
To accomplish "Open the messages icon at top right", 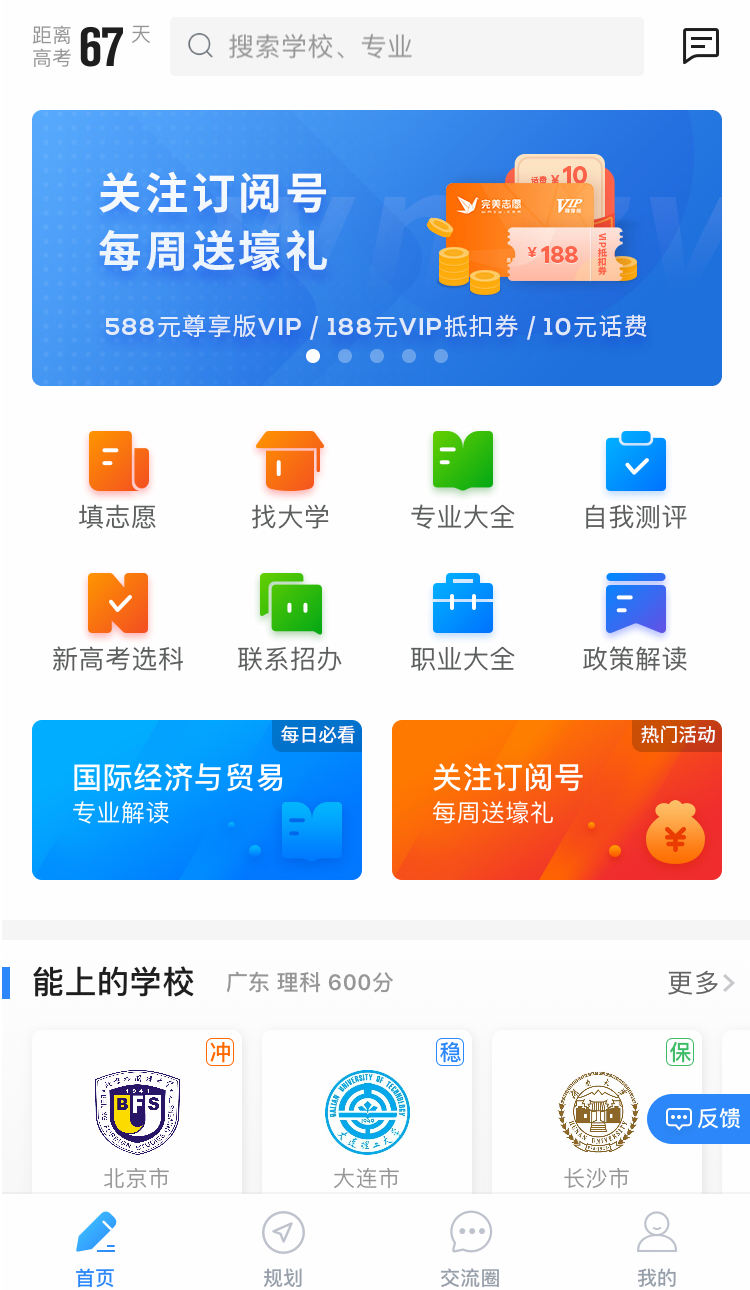I will tap(701, 44).
